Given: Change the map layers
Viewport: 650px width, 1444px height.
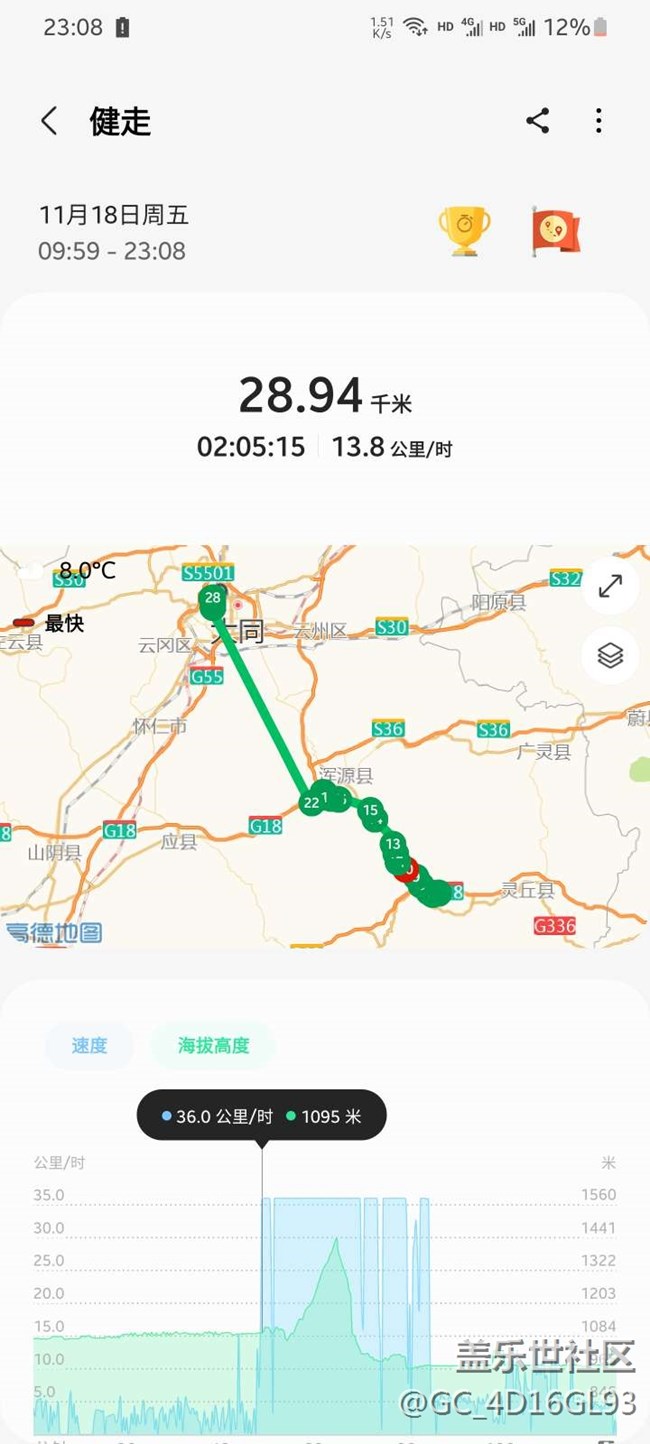Looking at the screenshot, I should (610, 656).
